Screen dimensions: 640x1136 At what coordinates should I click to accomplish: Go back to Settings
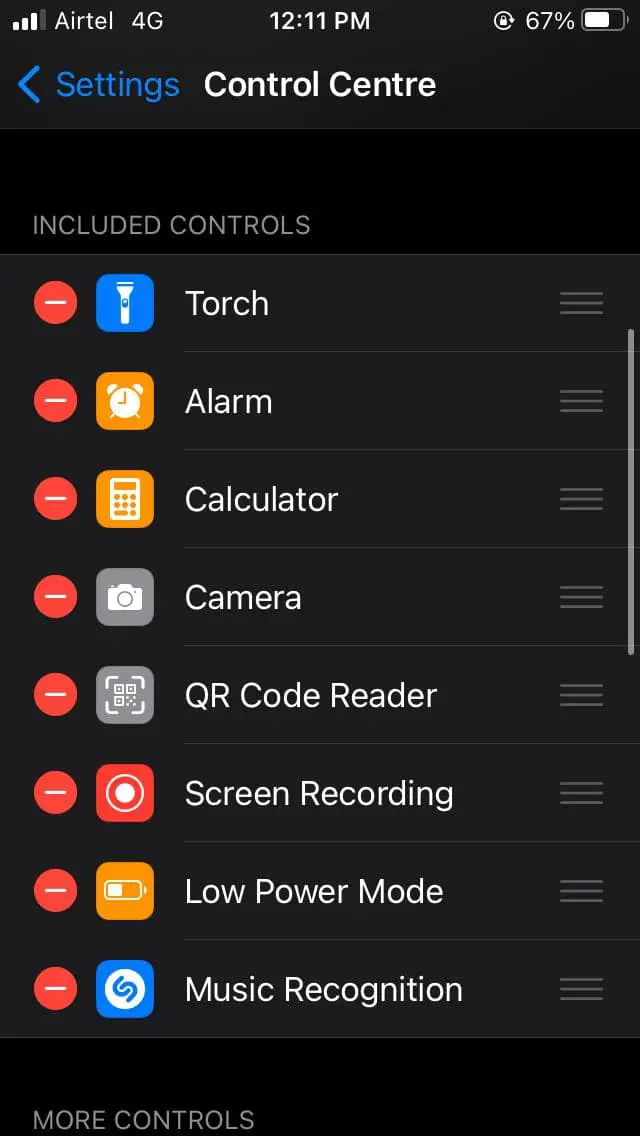pos(99,85)
